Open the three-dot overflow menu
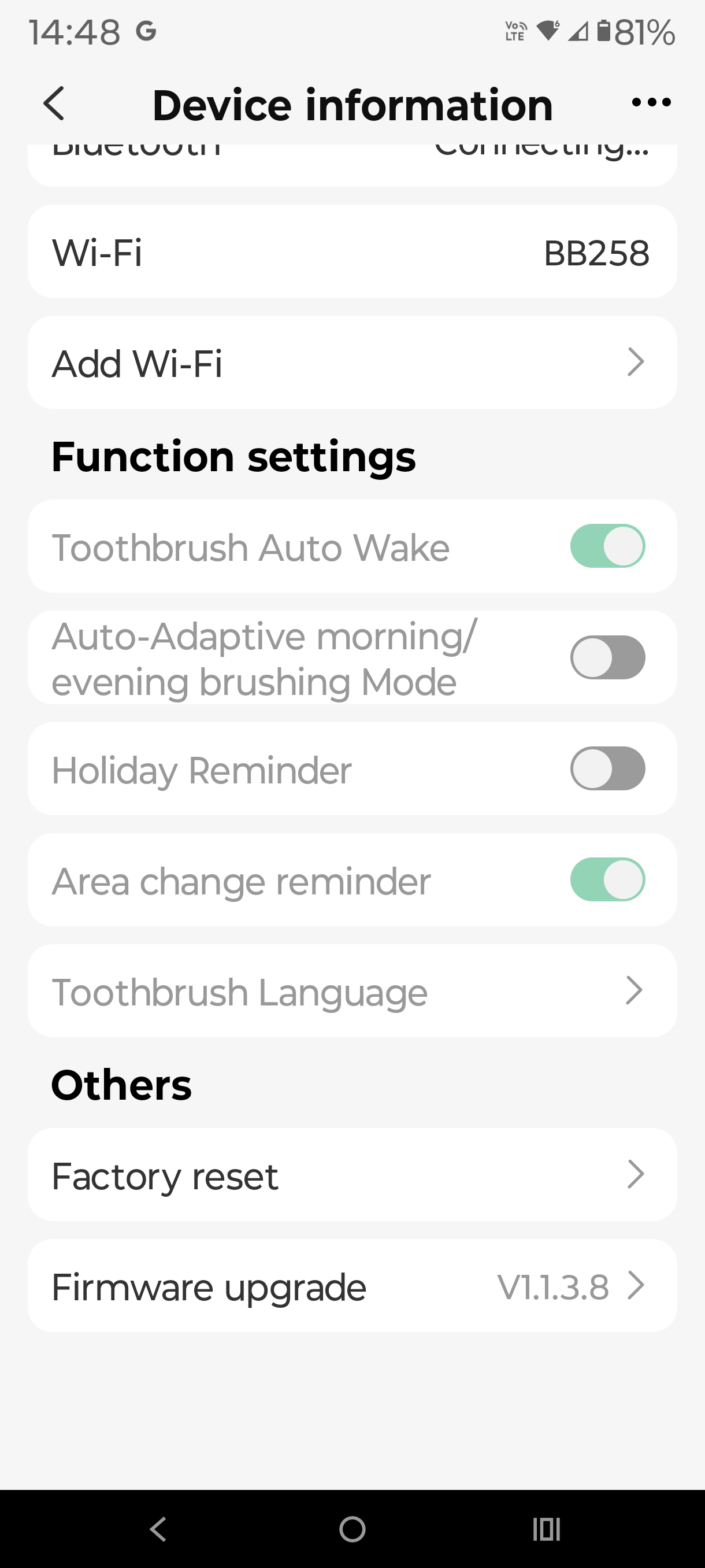 pos(651,103)
